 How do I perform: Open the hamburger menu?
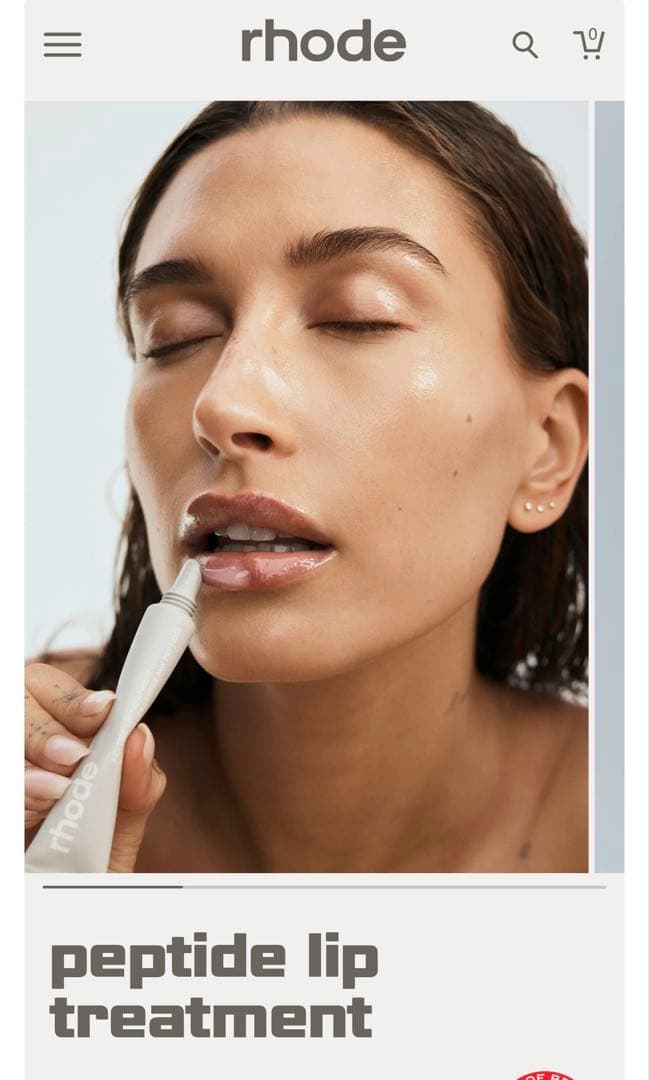[63, 45]
